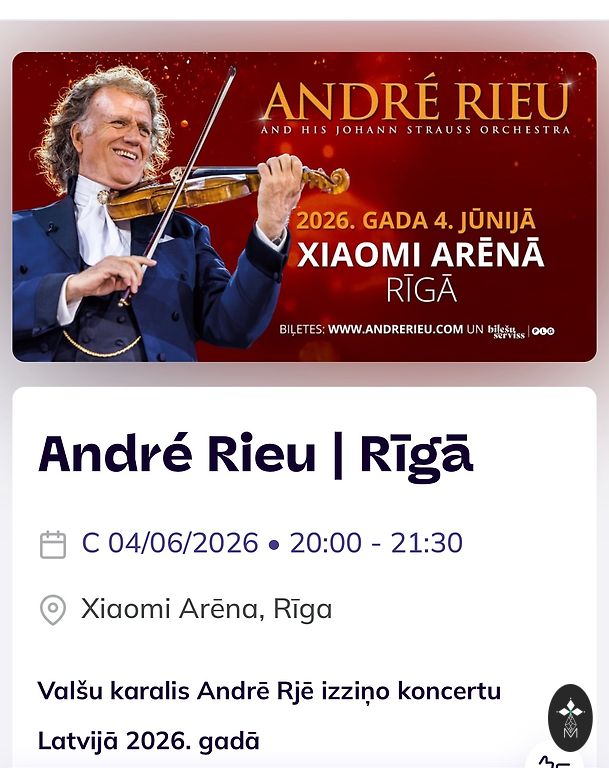Open the dark floating assistant button

[570, 717]
